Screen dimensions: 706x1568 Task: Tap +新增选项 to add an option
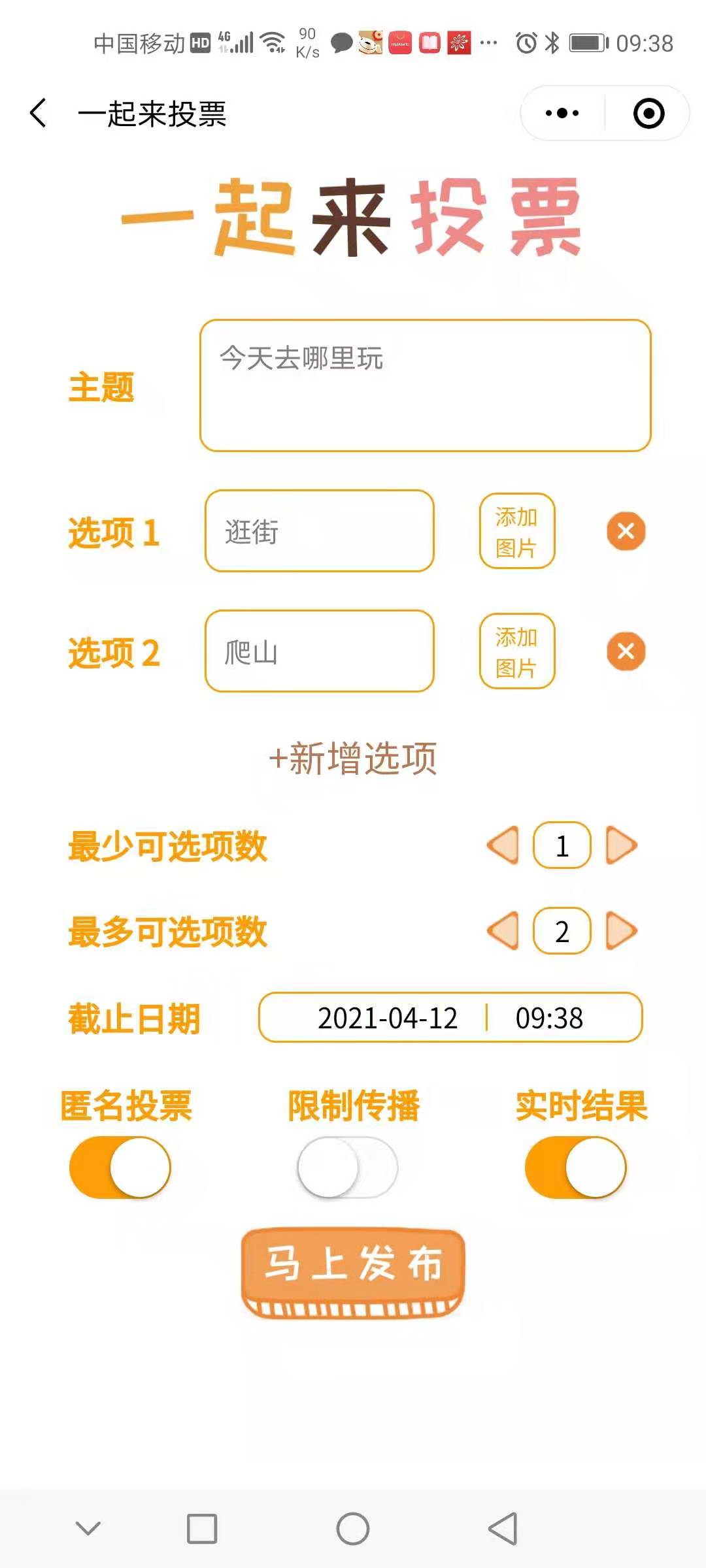coord(353,759)
